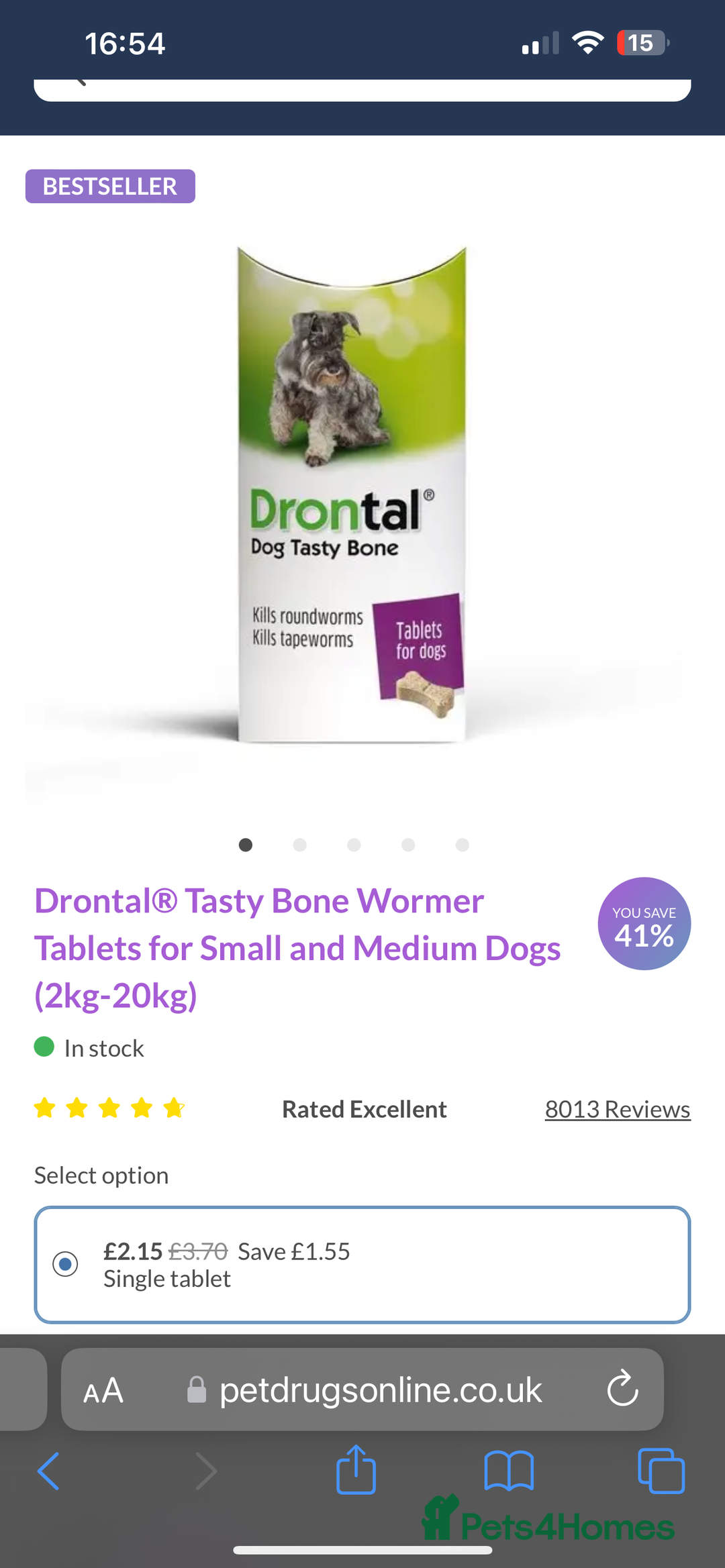
Task: Select the Single tablet £2.15 option
Action: 66,1264
